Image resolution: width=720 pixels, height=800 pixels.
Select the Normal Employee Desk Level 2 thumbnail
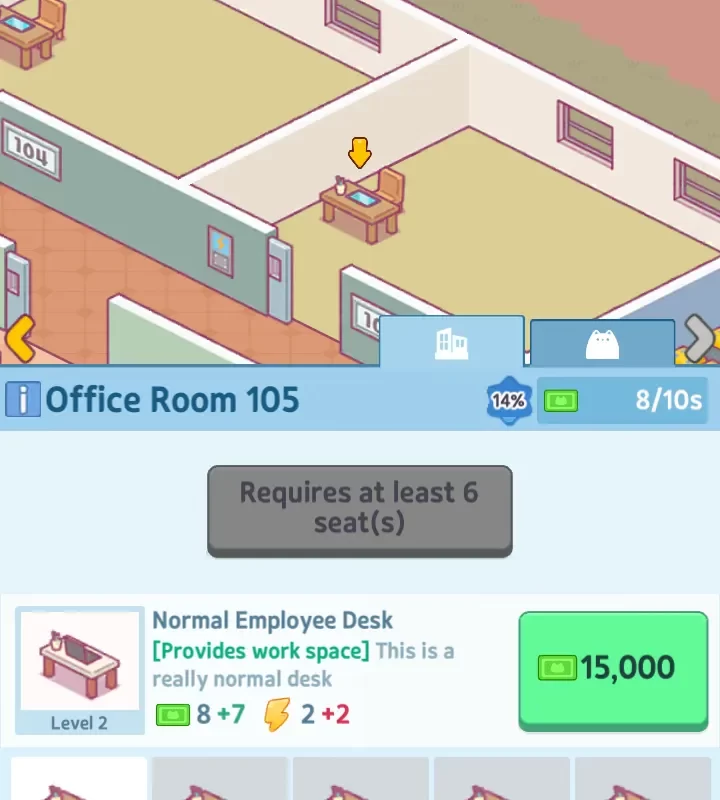click(80, 668)
